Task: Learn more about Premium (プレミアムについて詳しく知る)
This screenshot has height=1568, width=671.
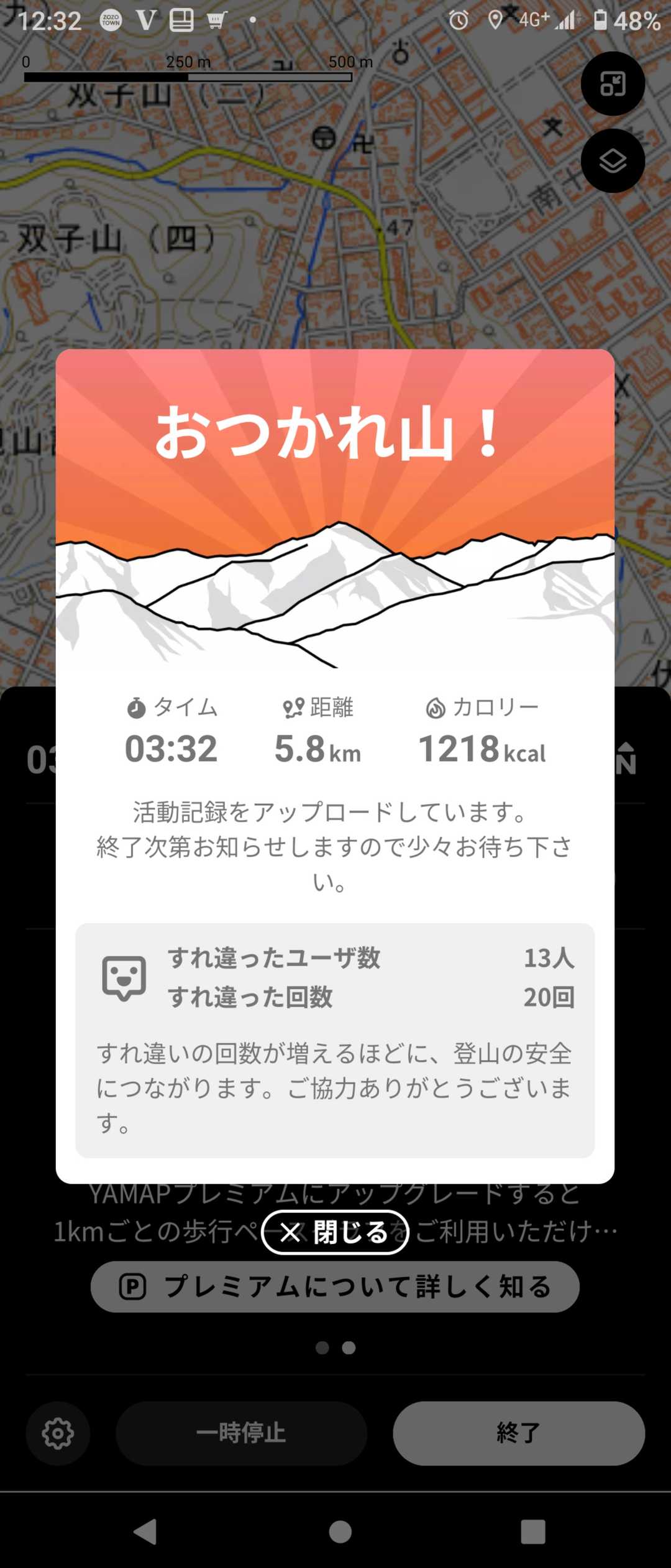Action: click(335, 1286)
